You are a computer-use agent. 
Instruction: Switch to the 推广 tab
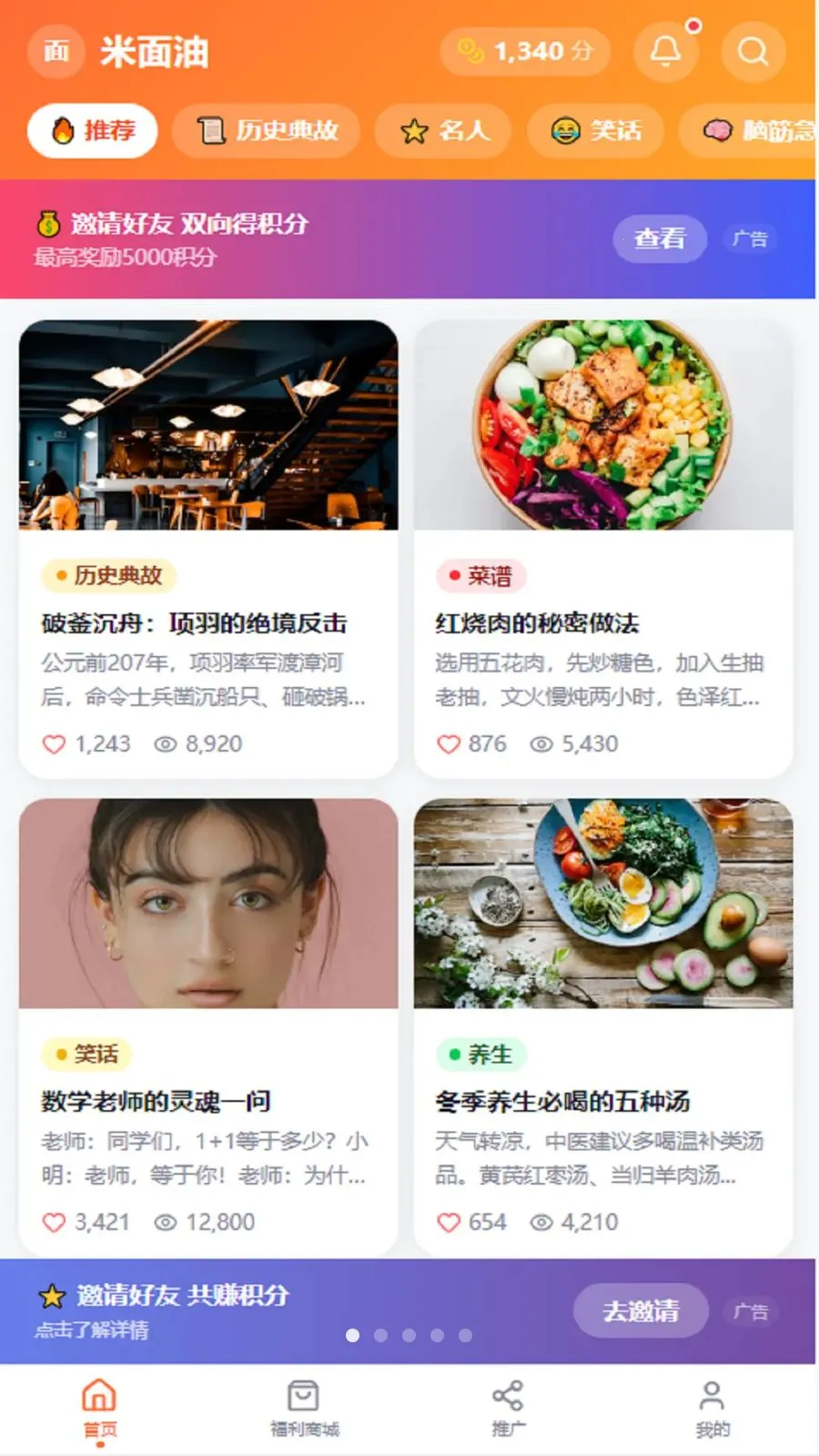[x=508, y=1409]
